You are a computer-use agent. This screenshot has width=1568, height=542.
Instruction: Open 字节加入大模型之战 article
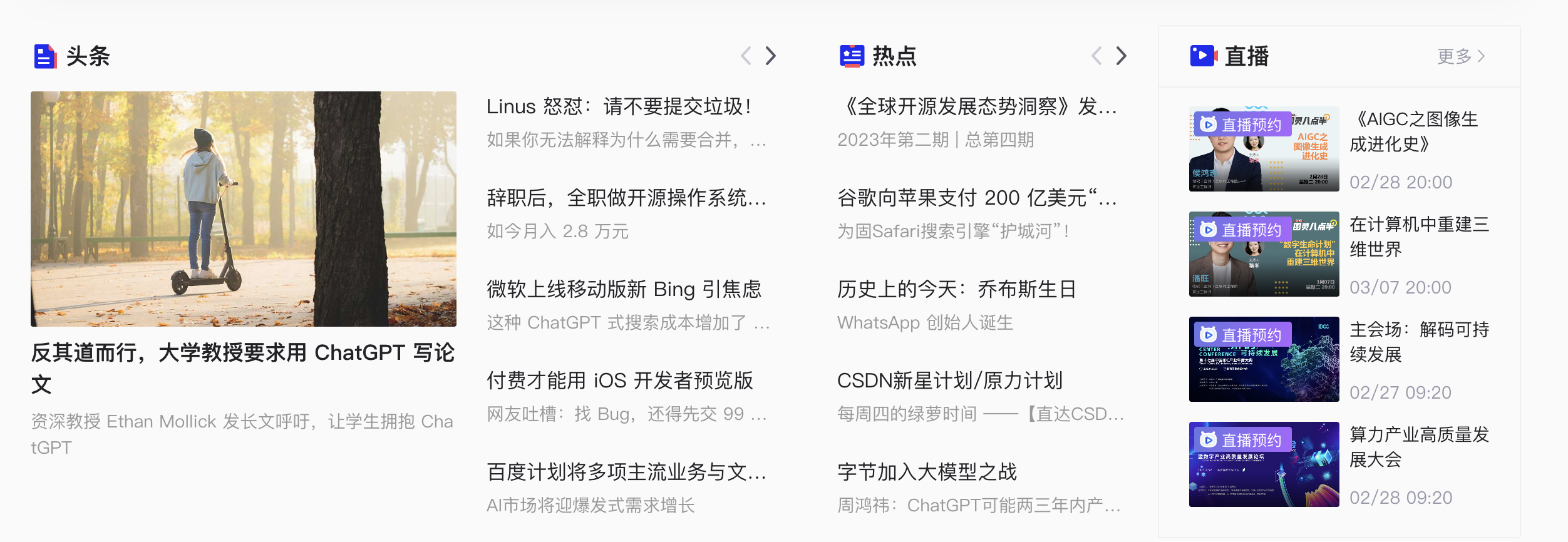pos(927,472)
